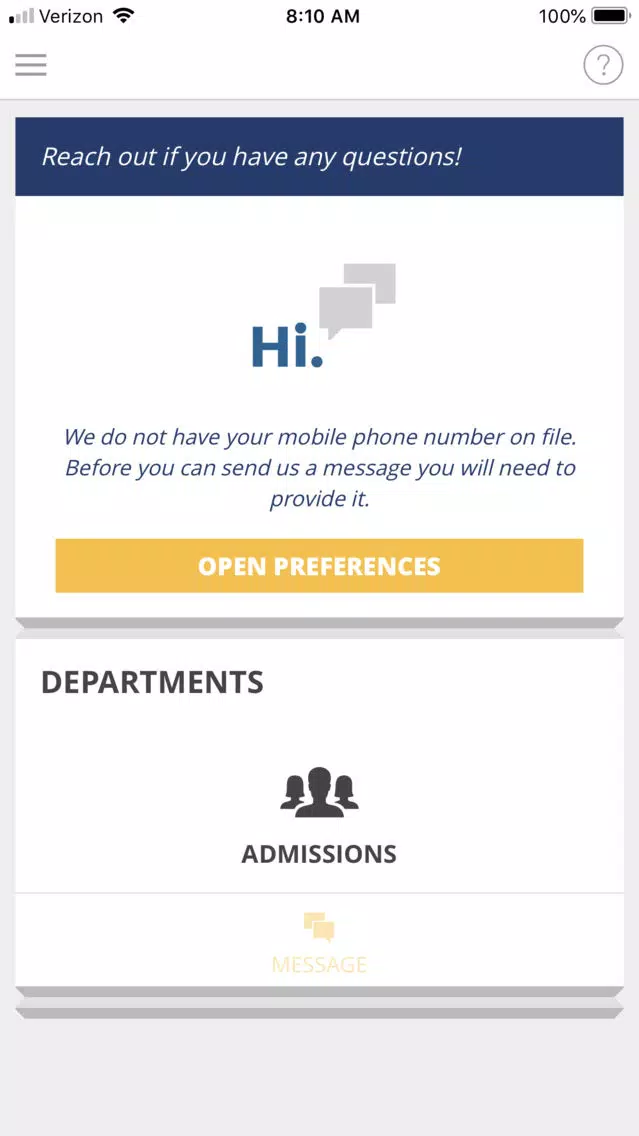The image size is (639, 1136).
Task: Tap the Open Preferences button
Action: [x=320, y=566]
